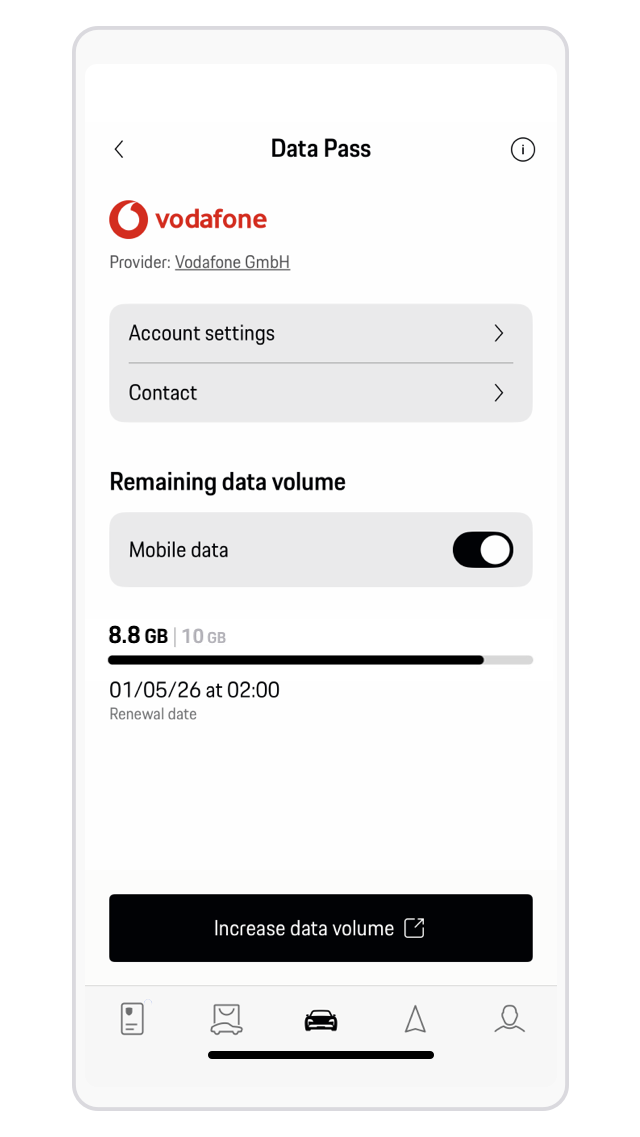Image resolution: width=640 pixels, height=1137 pixels.
Task: Open Account settings
Action: click(320, 333)
